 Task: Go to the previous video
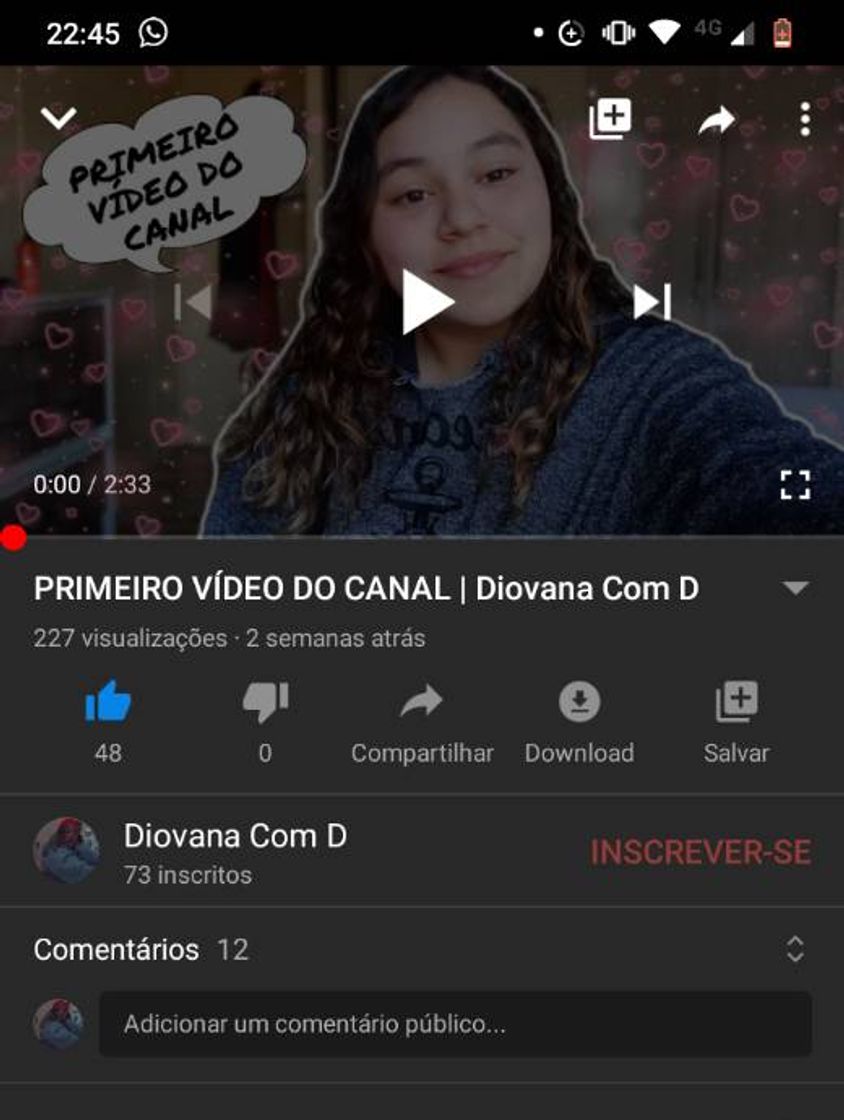point(193,301)
